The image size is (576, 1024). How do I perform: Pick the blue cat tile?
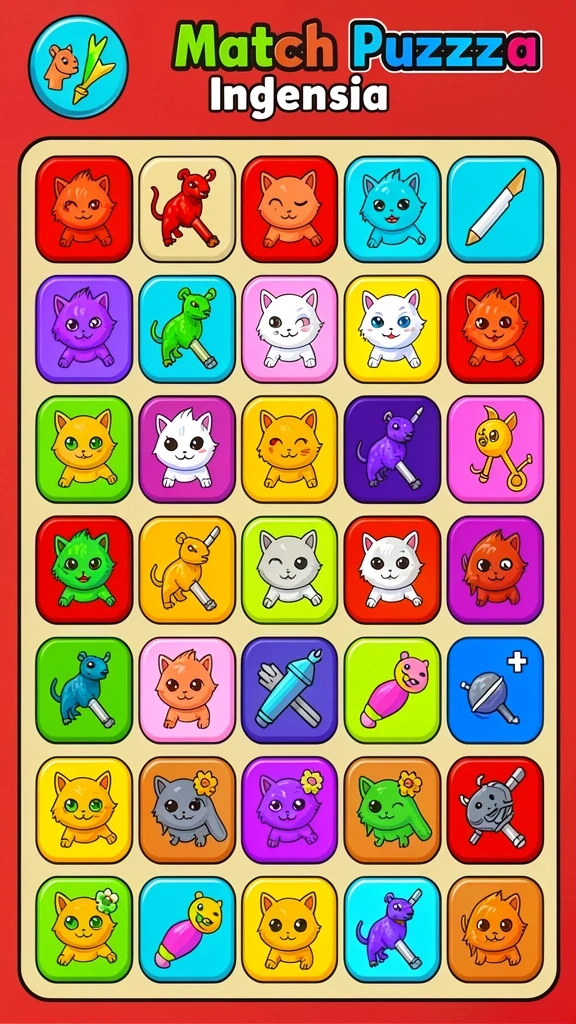(x=392, y=209)
